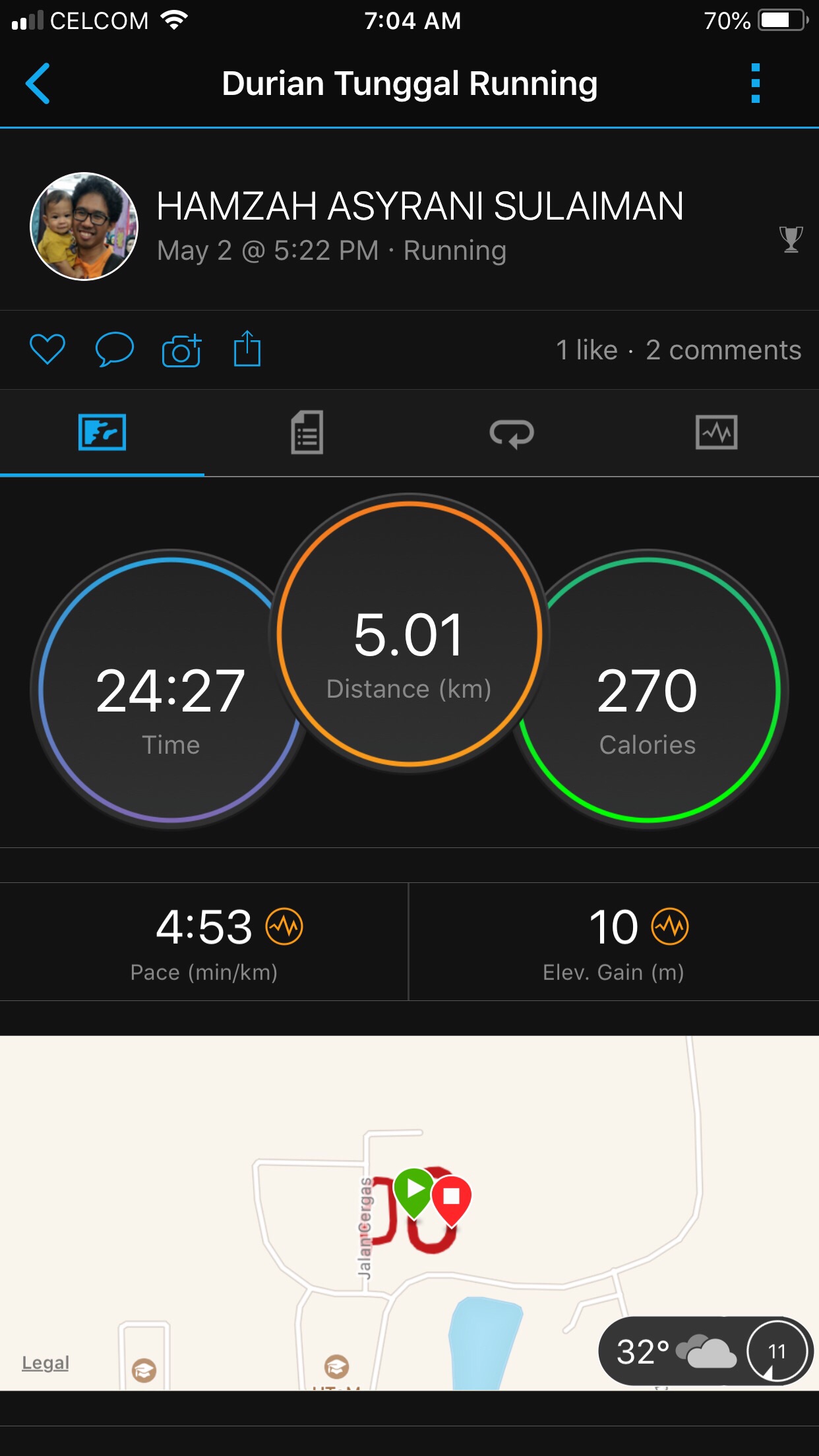
Task: Switch to the laps tab
Action: (512, 433)
